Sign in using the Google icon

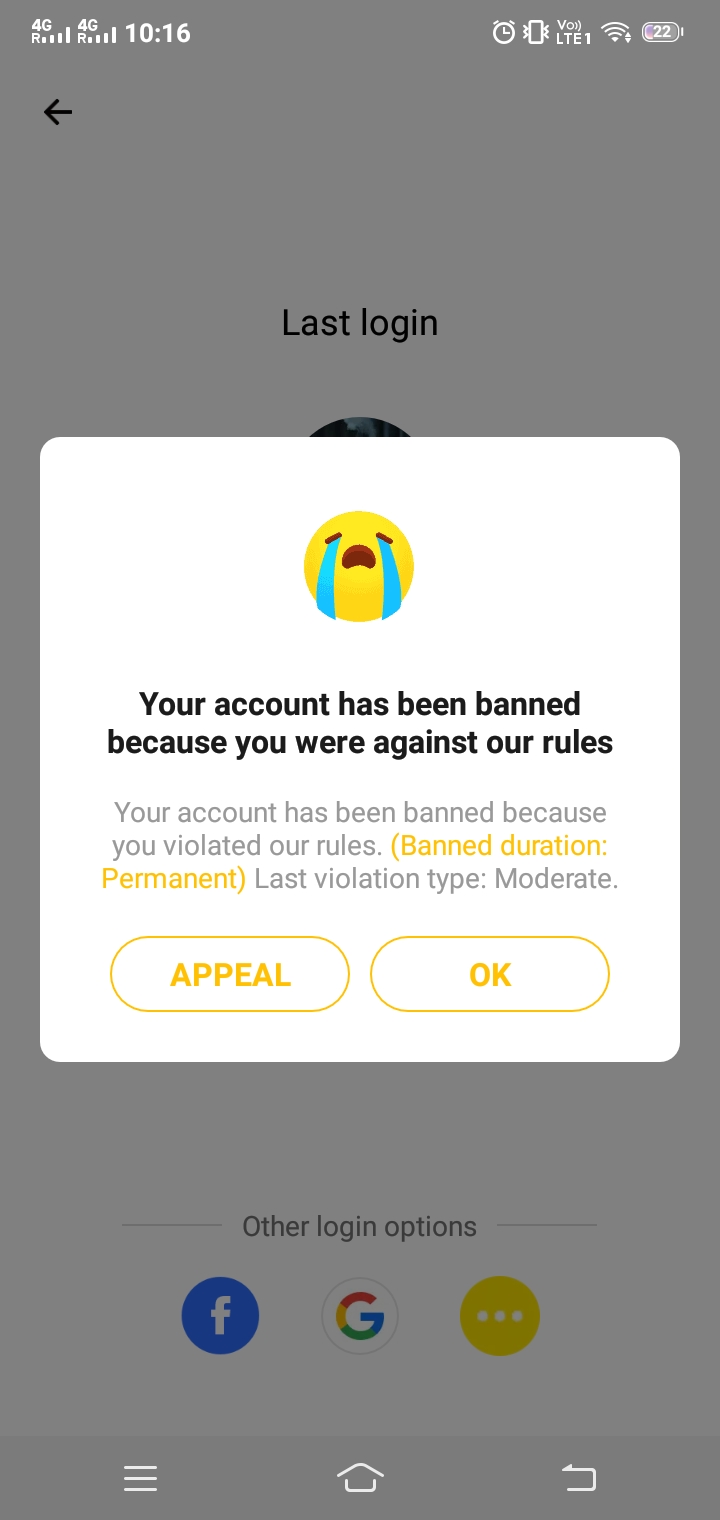point(360,1316)
